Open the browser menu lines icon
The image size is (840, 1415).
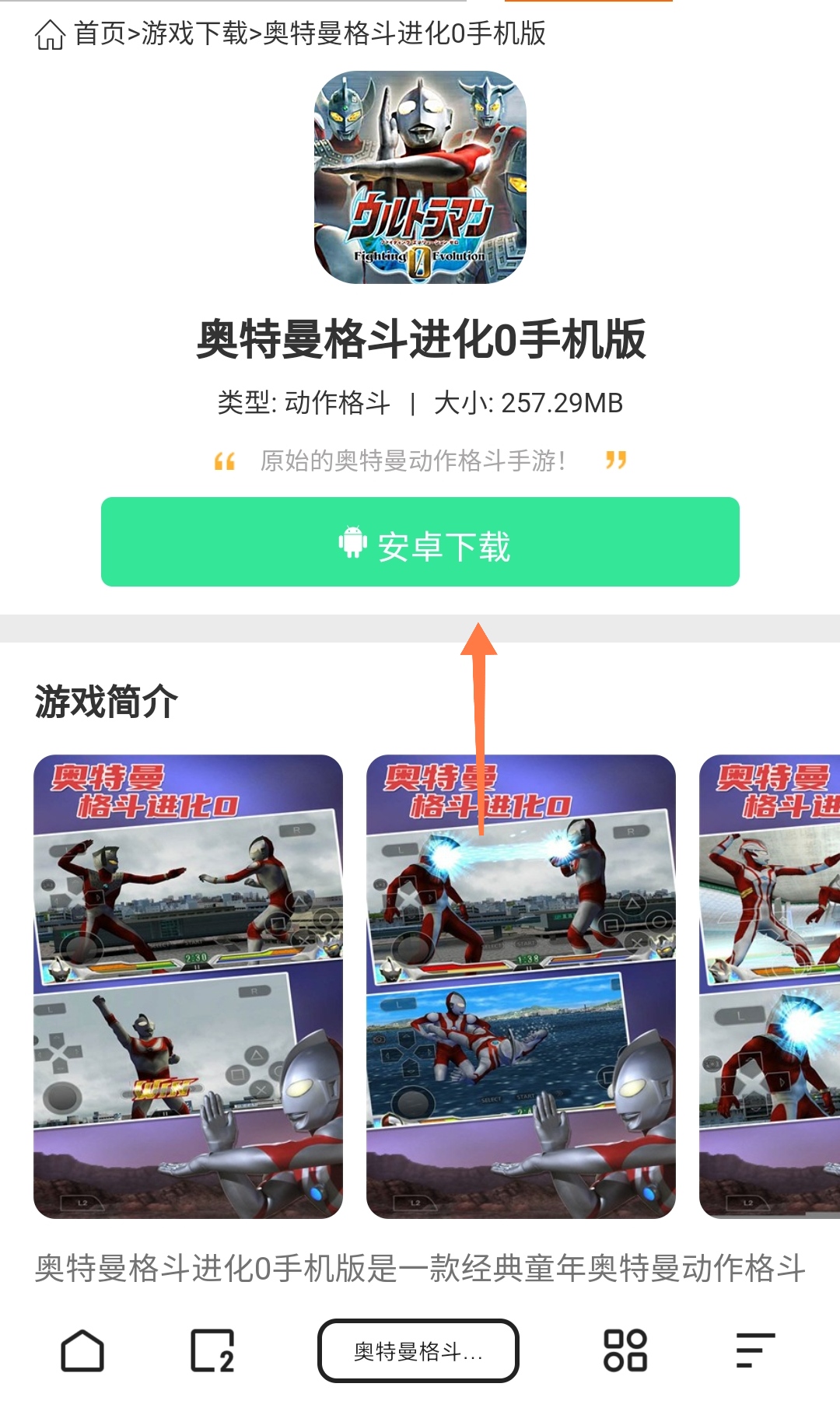pos(755,1350)
